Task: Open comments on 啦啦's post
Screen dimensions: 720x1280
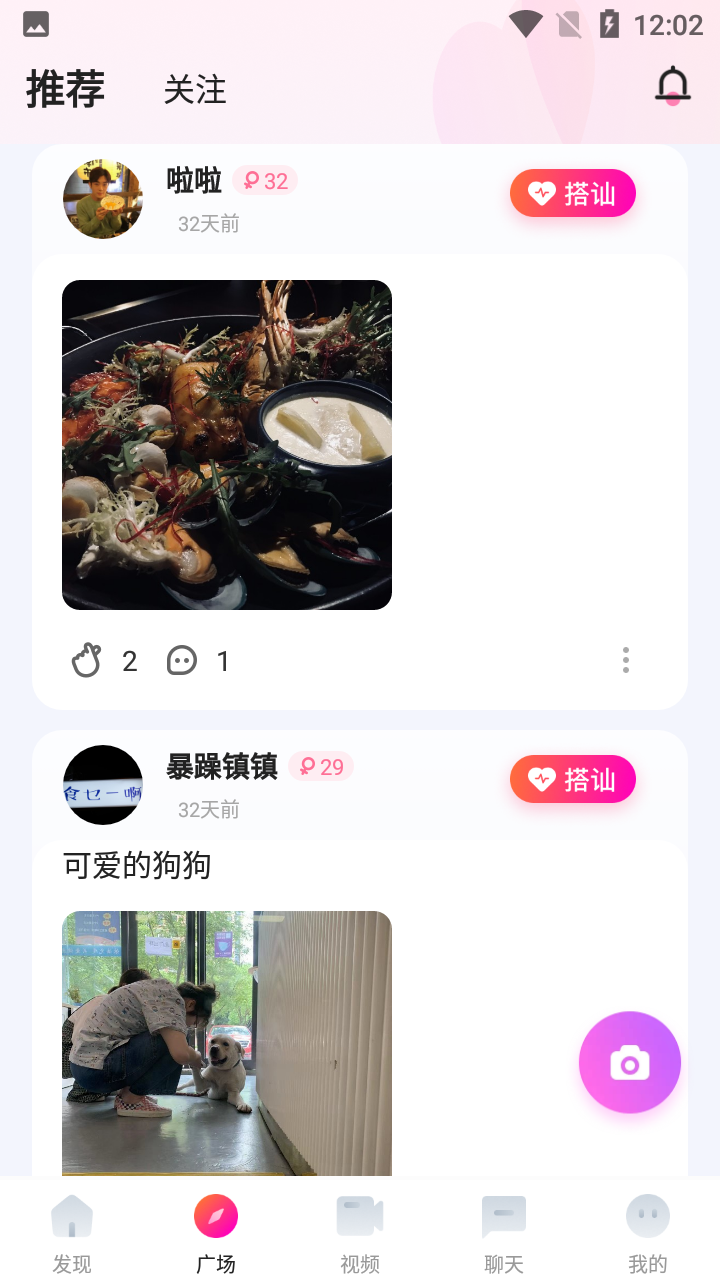Action: pyautogui.click(x=182, y=661)
